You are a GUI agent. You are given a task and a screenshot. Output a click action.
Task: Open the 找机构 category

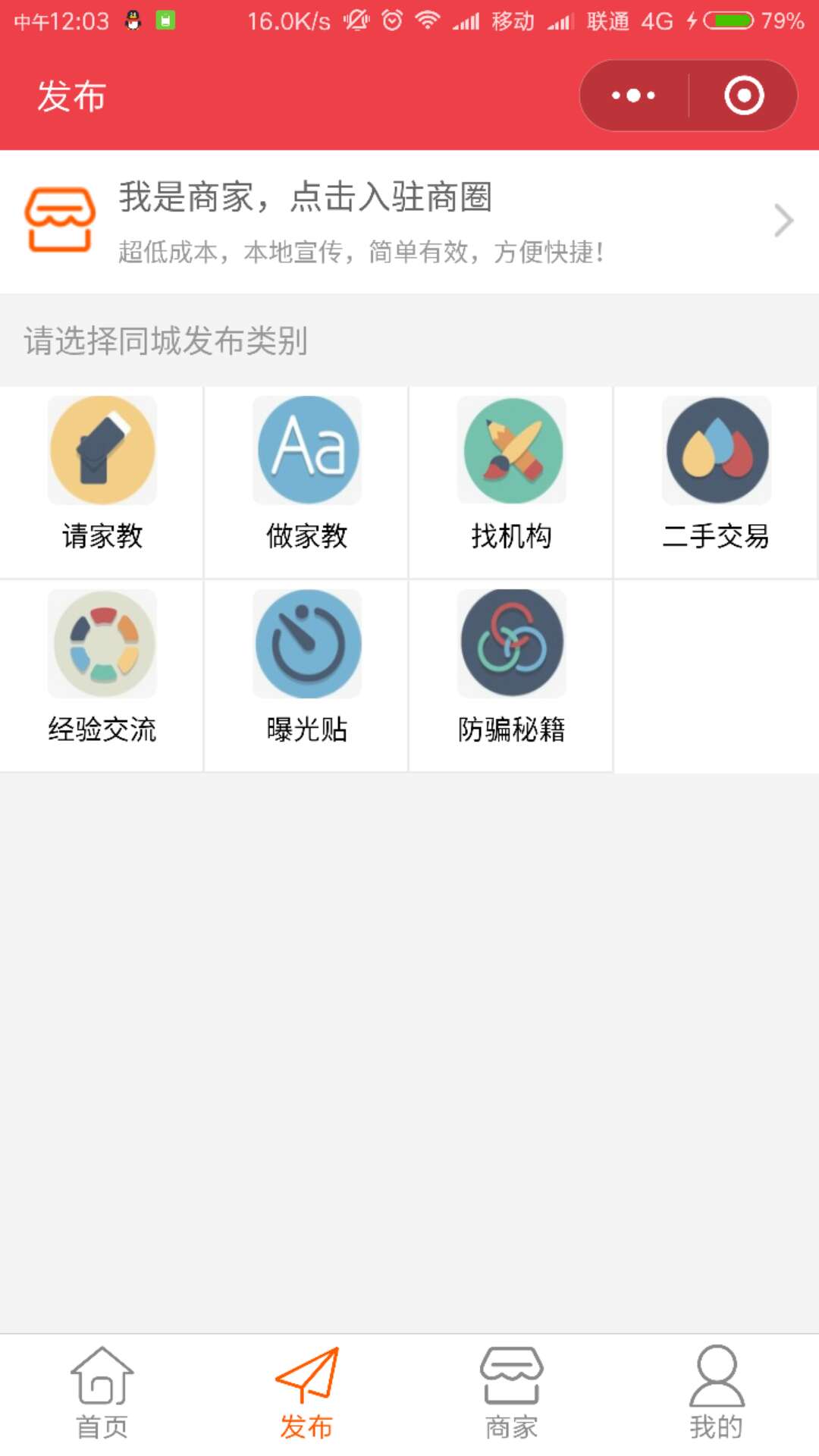511,482
